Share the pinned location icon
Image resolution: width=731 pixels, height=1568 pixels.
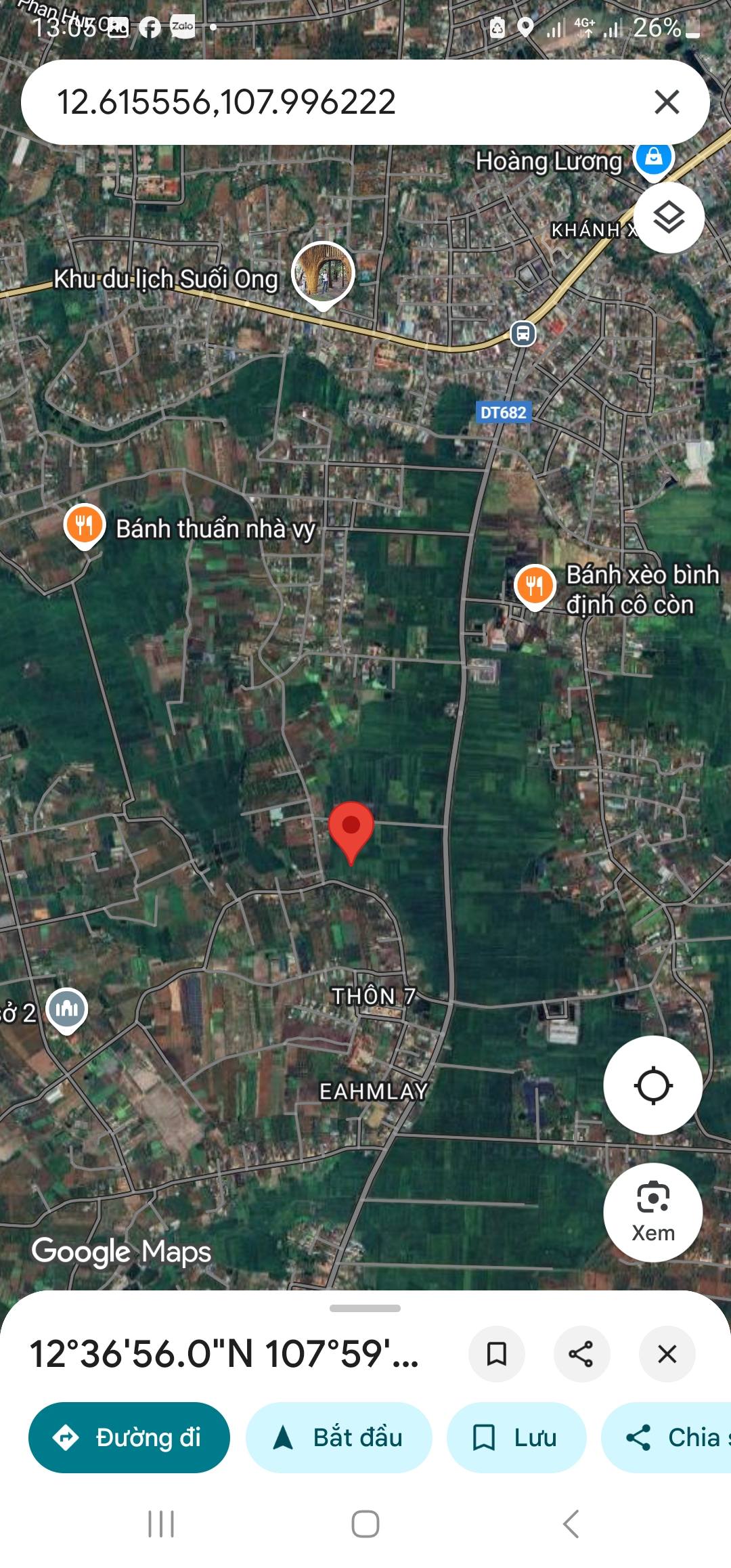(x=581, y=1354)
